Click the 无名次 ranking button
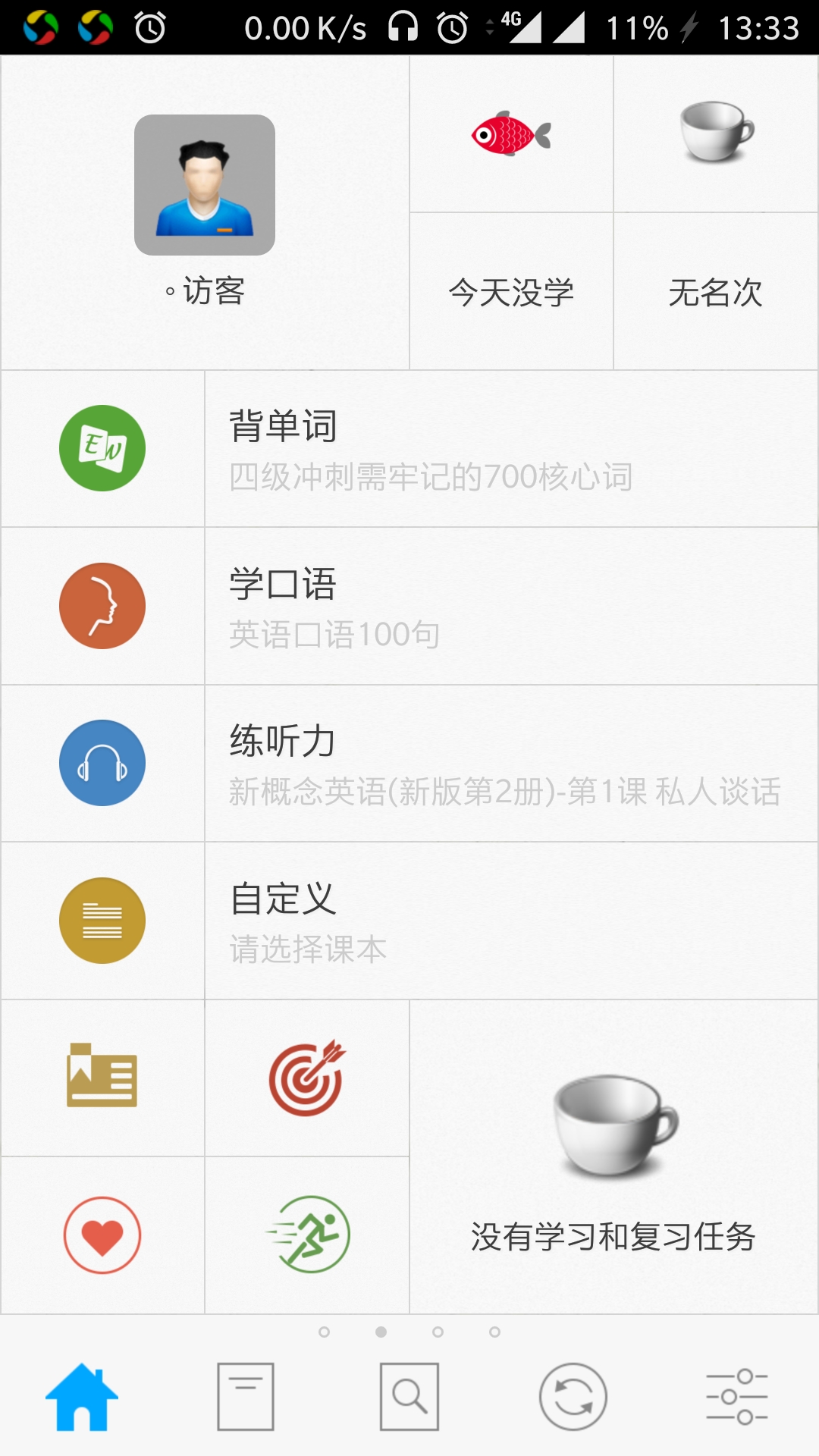Screen dimensions: 819x1456 pos(715,290)
